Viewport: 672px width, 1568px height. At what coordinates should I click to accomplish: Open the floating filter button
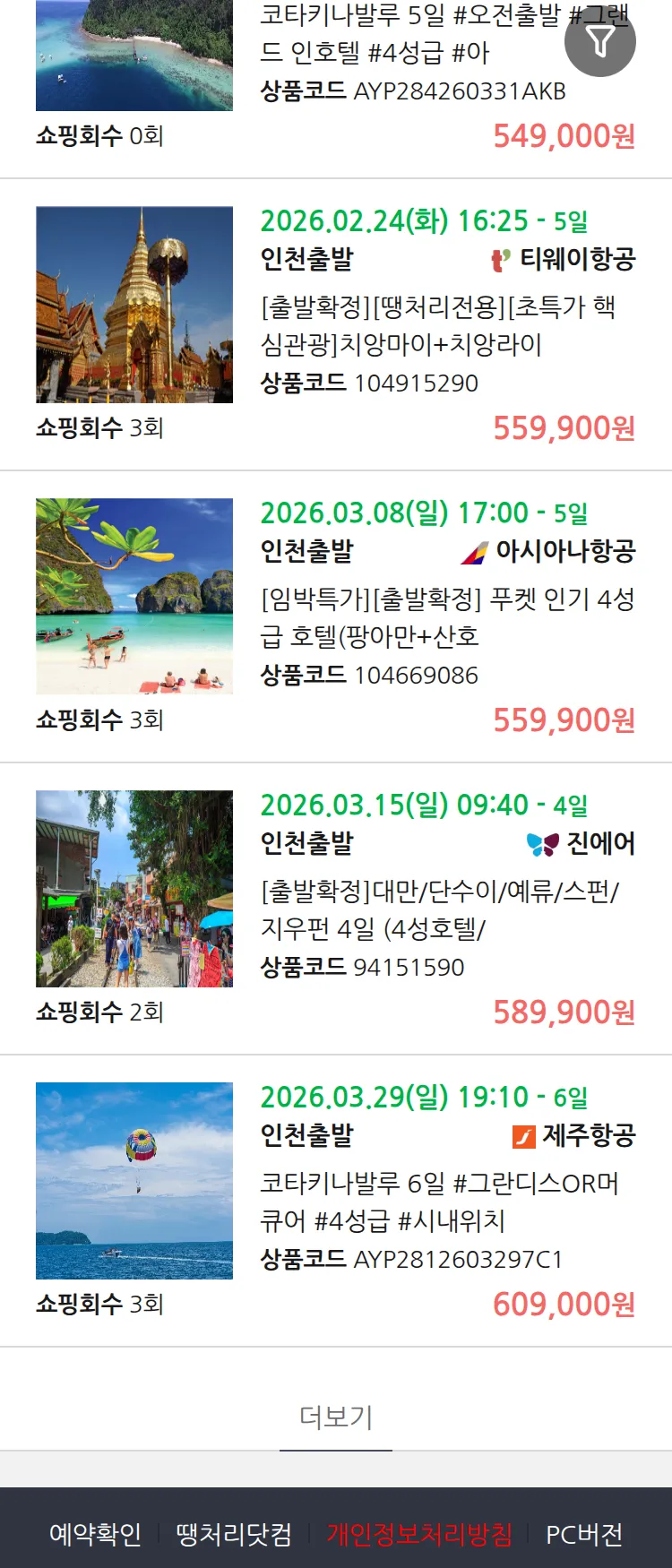pyautogui.click(x=600, y=41)
